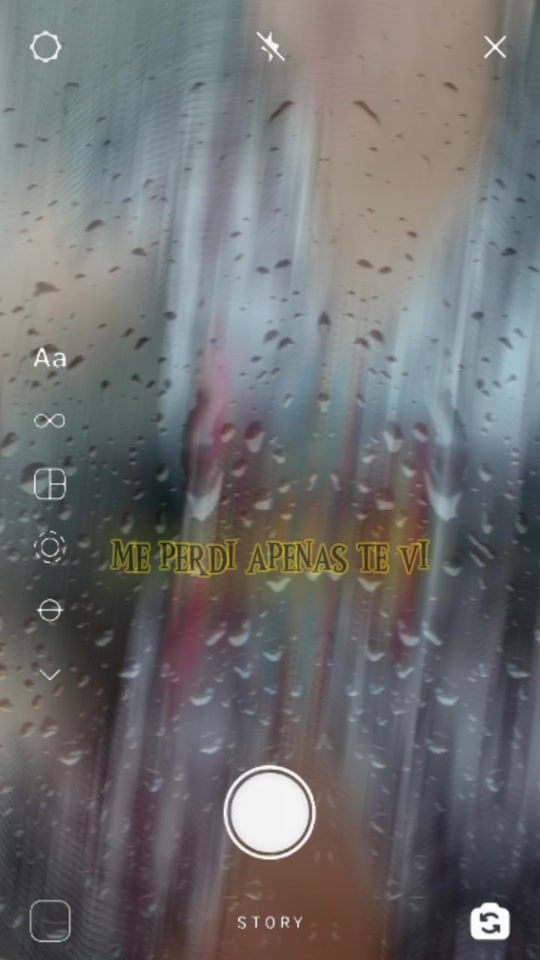Open the gallery thumbnail
Screen dimensions: 540x960
pyautogui.click(x=50, y=921)
